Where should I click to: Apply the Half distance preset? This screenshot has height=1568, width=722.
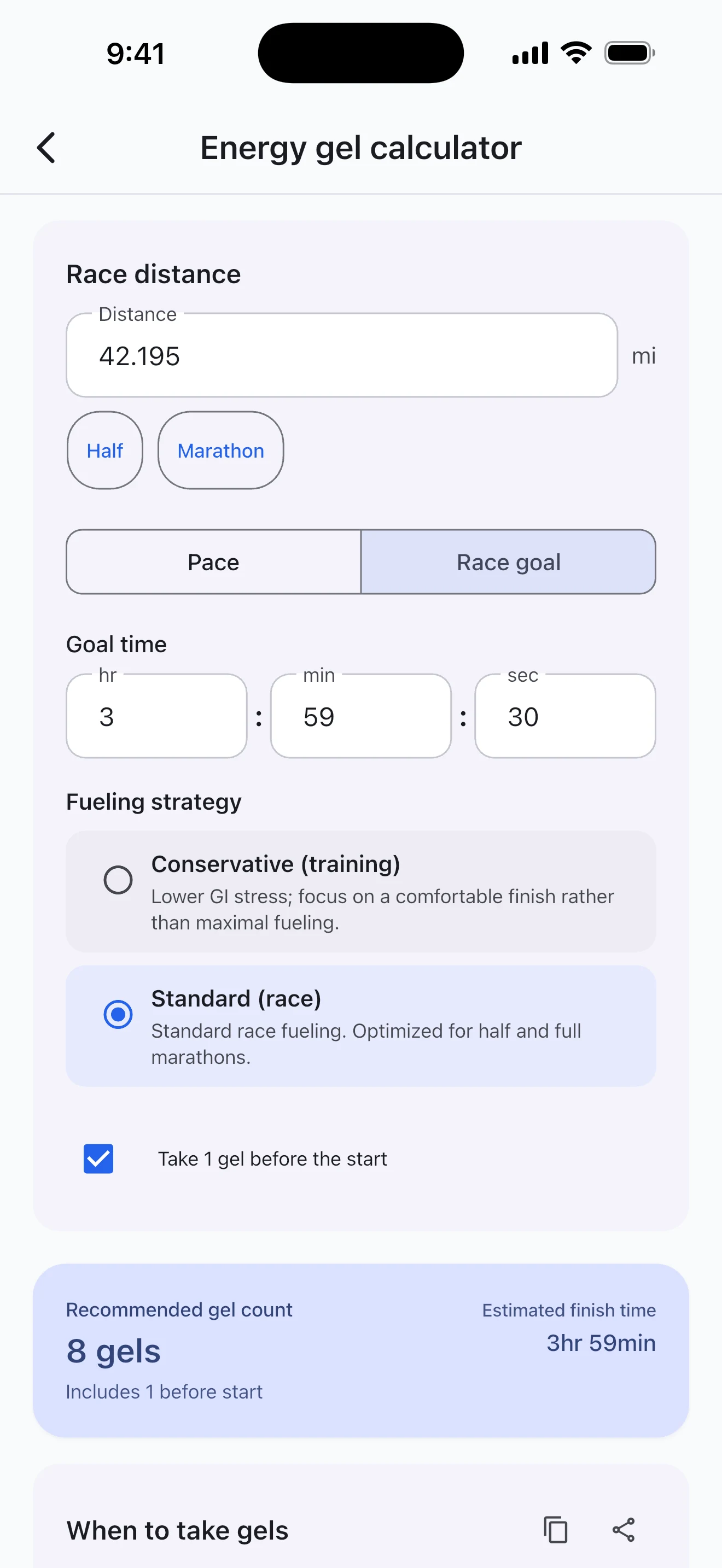tap(104, 450)
